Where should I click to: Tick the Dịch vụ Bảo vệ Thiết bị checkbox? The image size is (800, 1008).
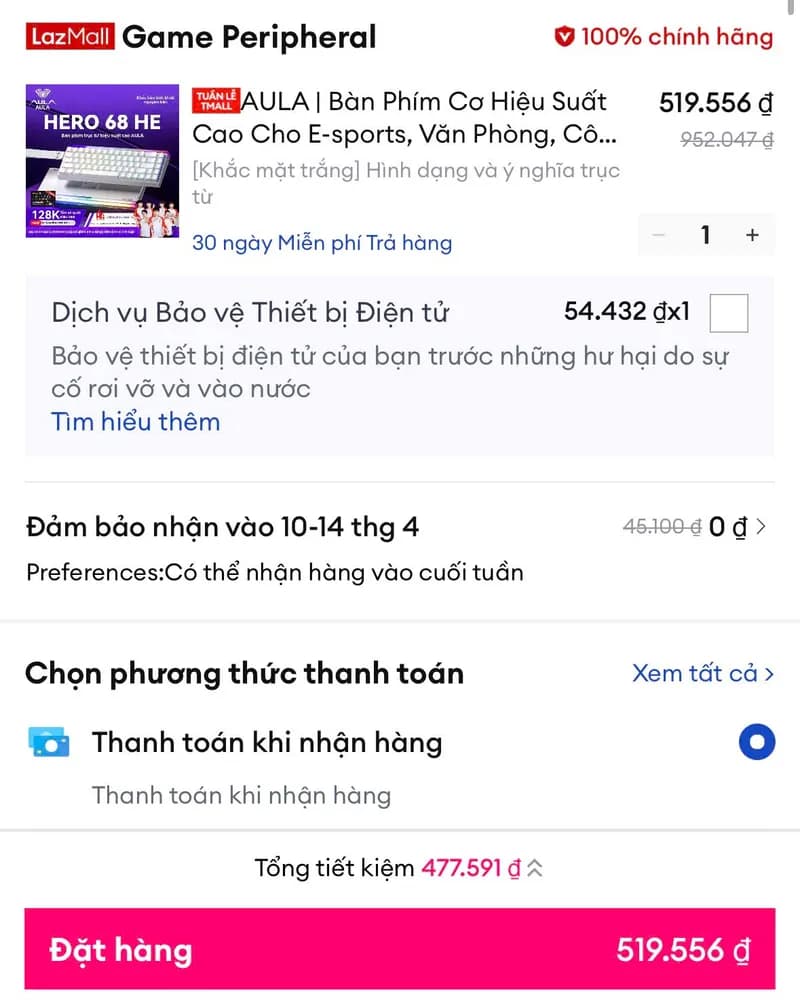[x=728, y=314]
